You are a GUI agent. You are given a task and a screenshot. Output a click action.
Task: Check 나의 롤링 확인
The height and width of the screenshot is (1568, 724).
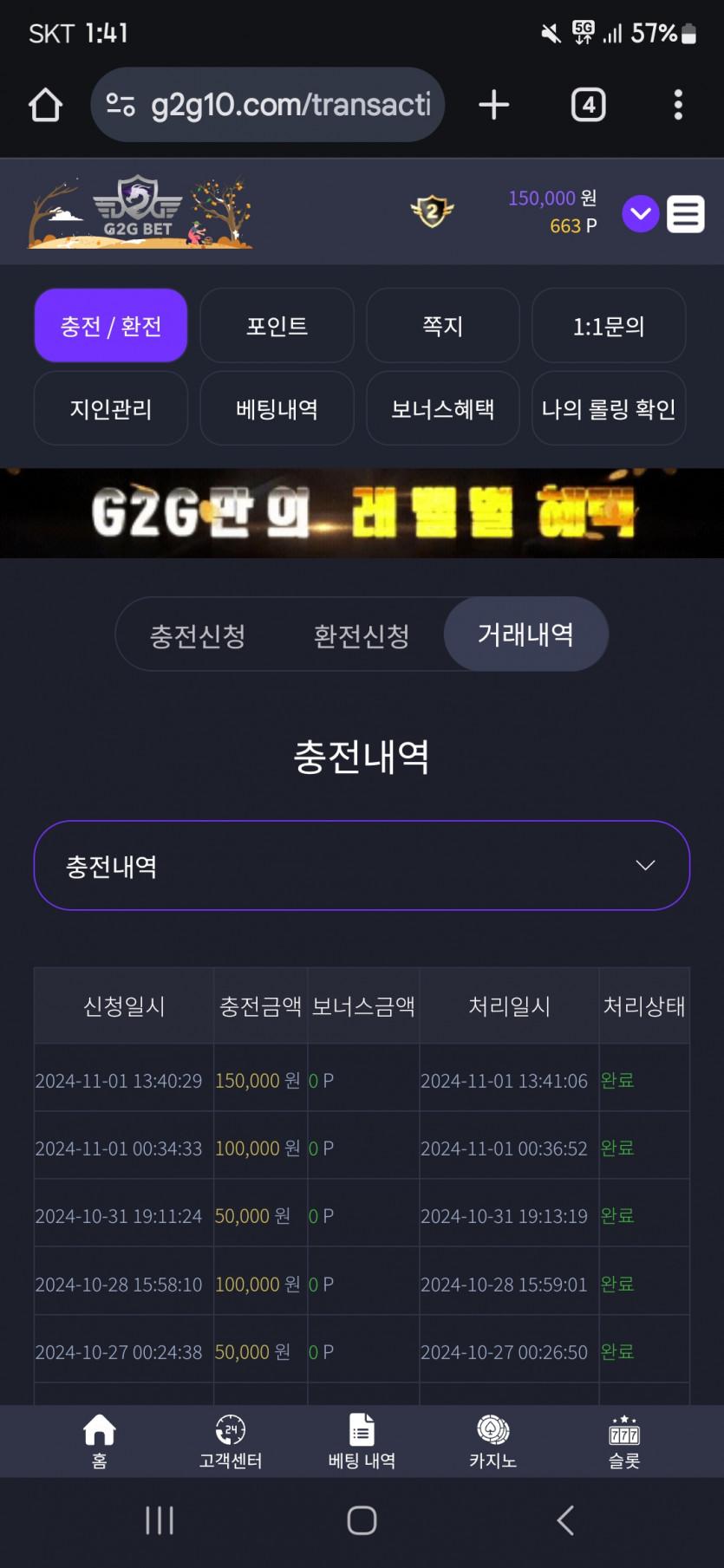pyautogui.click(x=609, y=408)
